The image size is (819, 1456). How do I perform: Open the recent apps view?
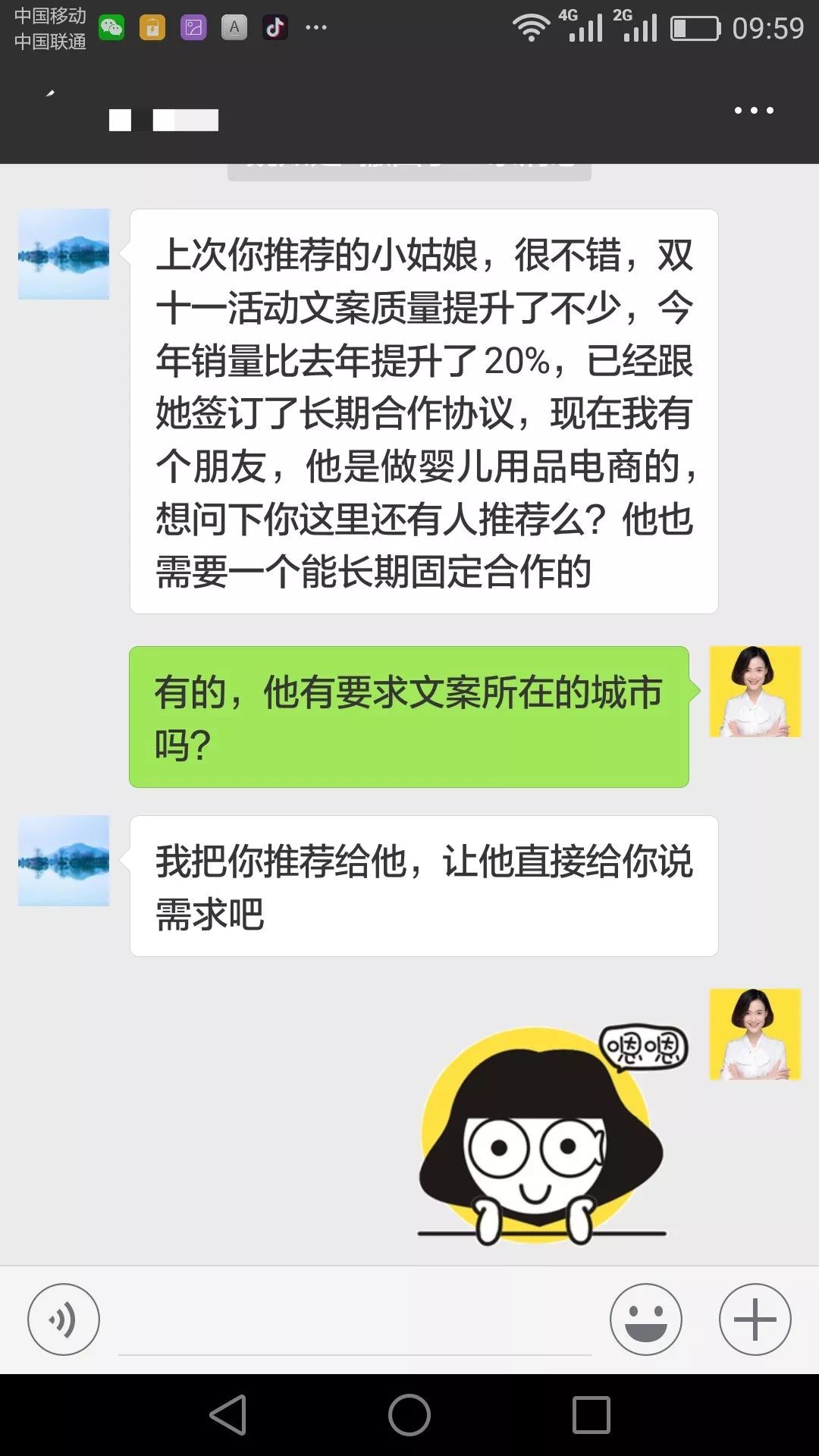(x=591, y=1415)
